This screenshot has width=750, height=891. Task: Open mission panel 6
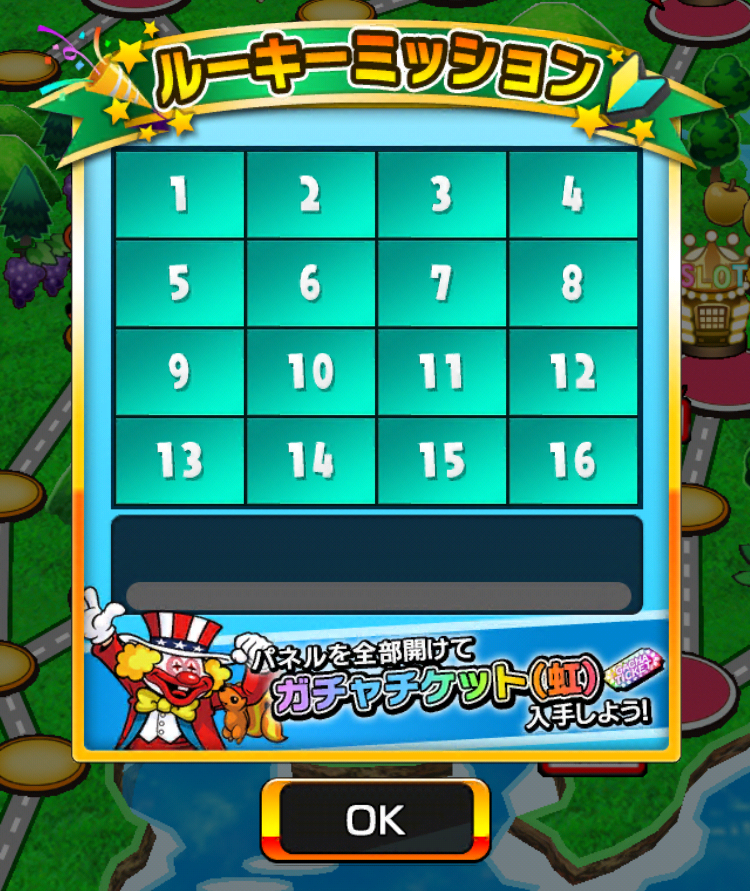click(311, 284)
